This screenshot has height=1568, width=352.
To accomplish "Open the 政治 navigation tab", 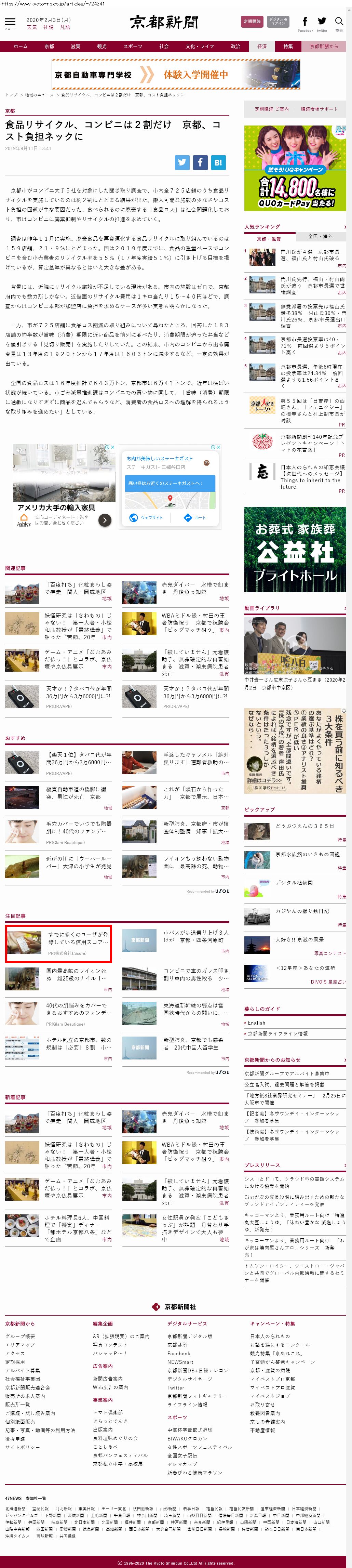I will coord(235,46).
